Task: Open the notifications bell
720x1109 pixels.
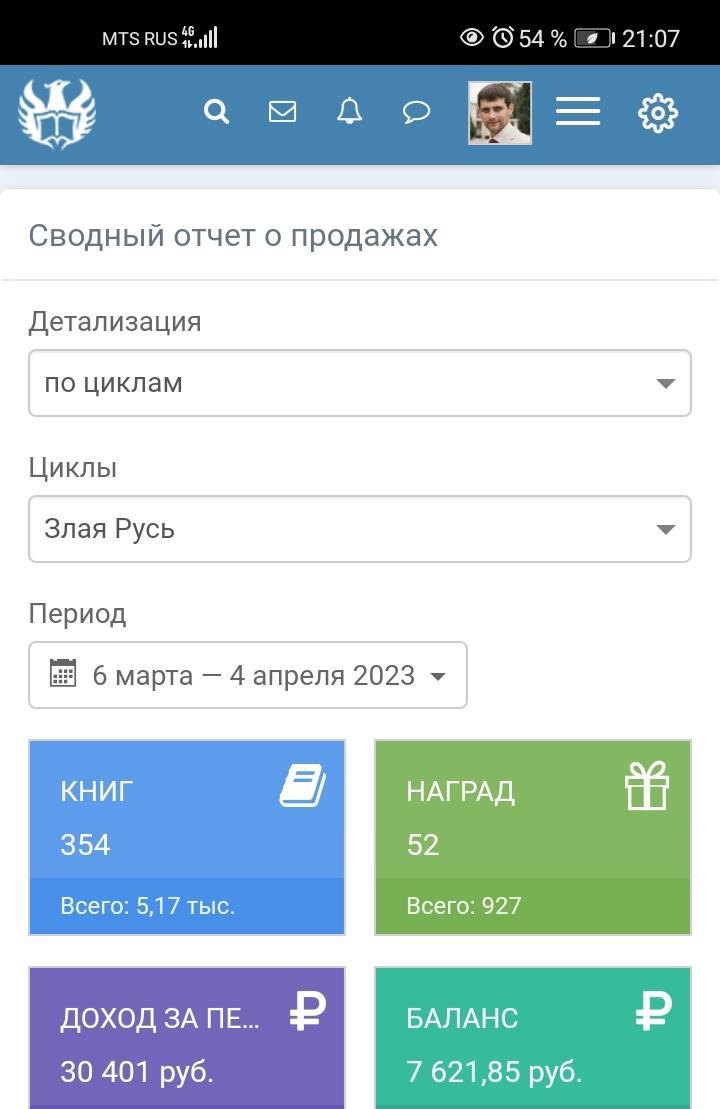Action: (x=349, y=112)
